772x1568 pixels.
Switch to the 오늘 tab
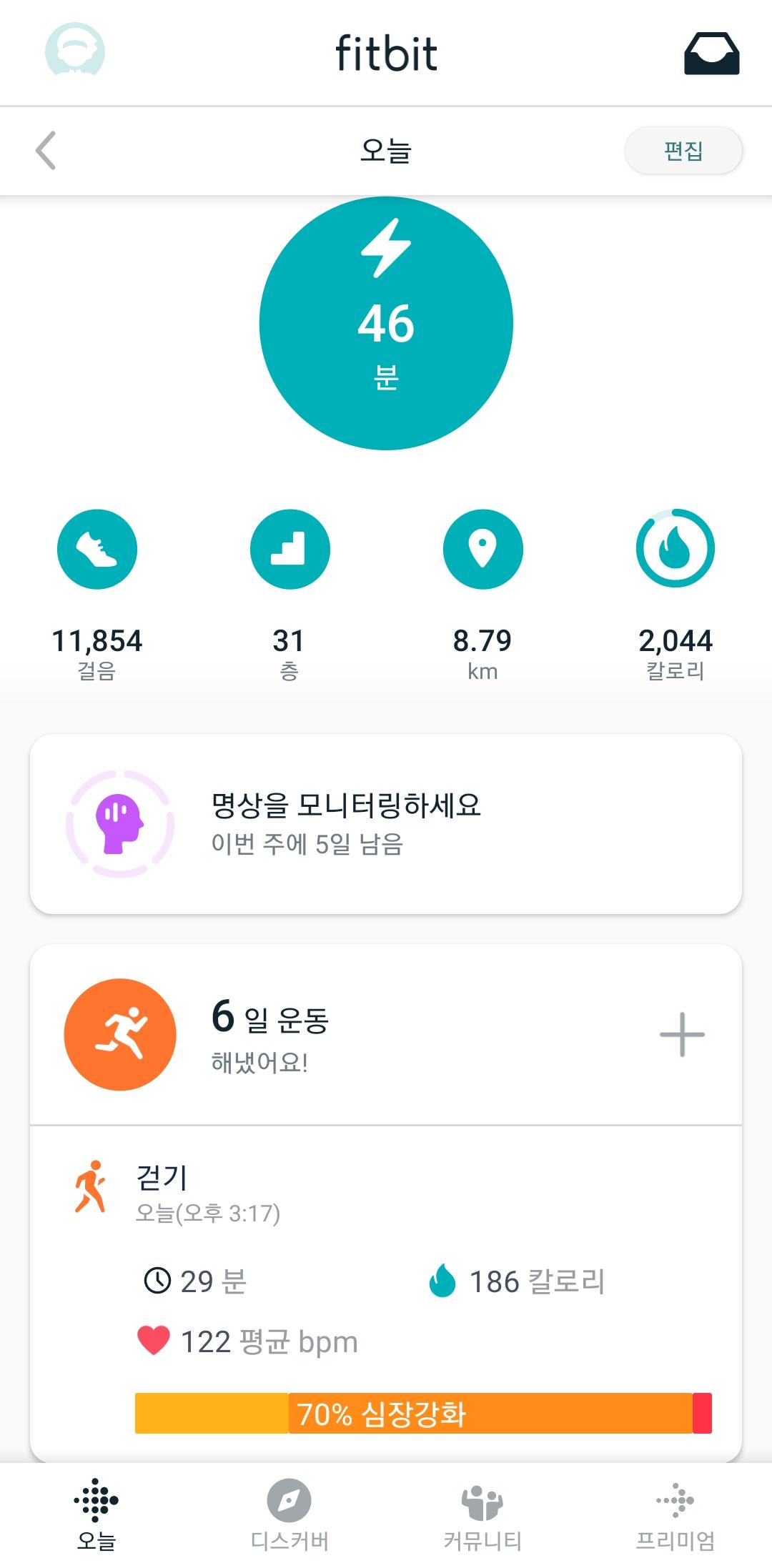click(x=96, y=1515)
